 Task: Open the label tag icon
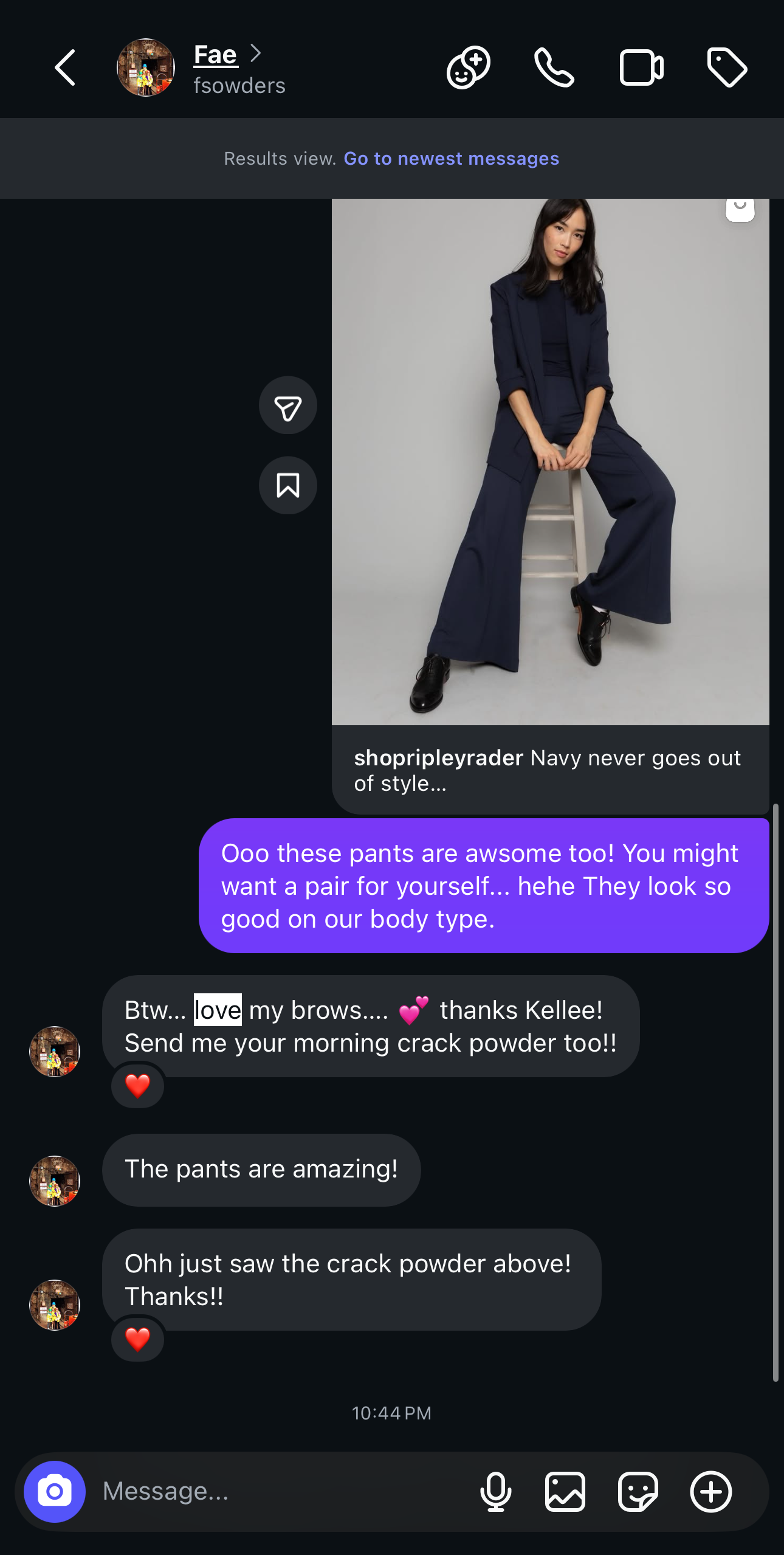pos(727,67)
